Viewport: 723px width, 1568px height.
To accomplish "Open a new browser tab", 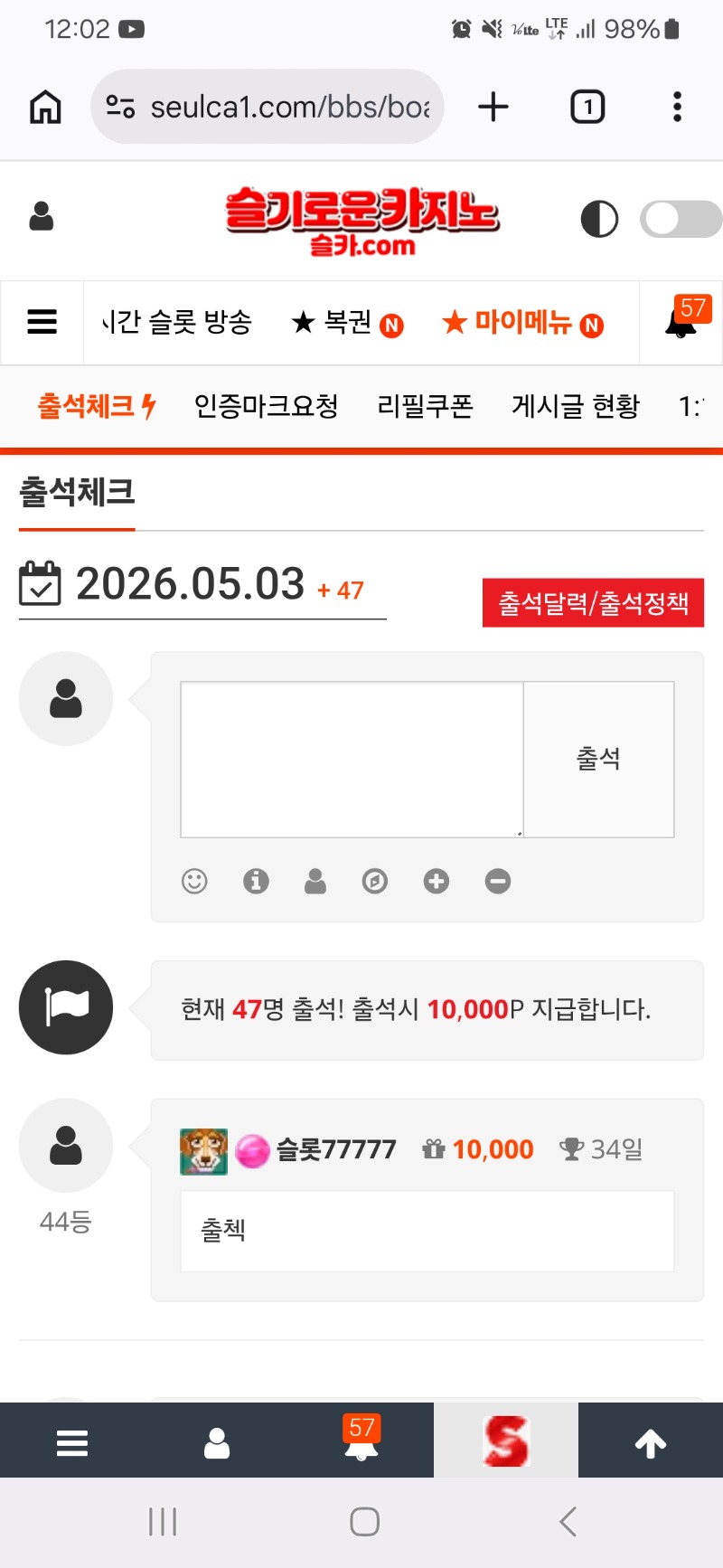I will point(493,107).
